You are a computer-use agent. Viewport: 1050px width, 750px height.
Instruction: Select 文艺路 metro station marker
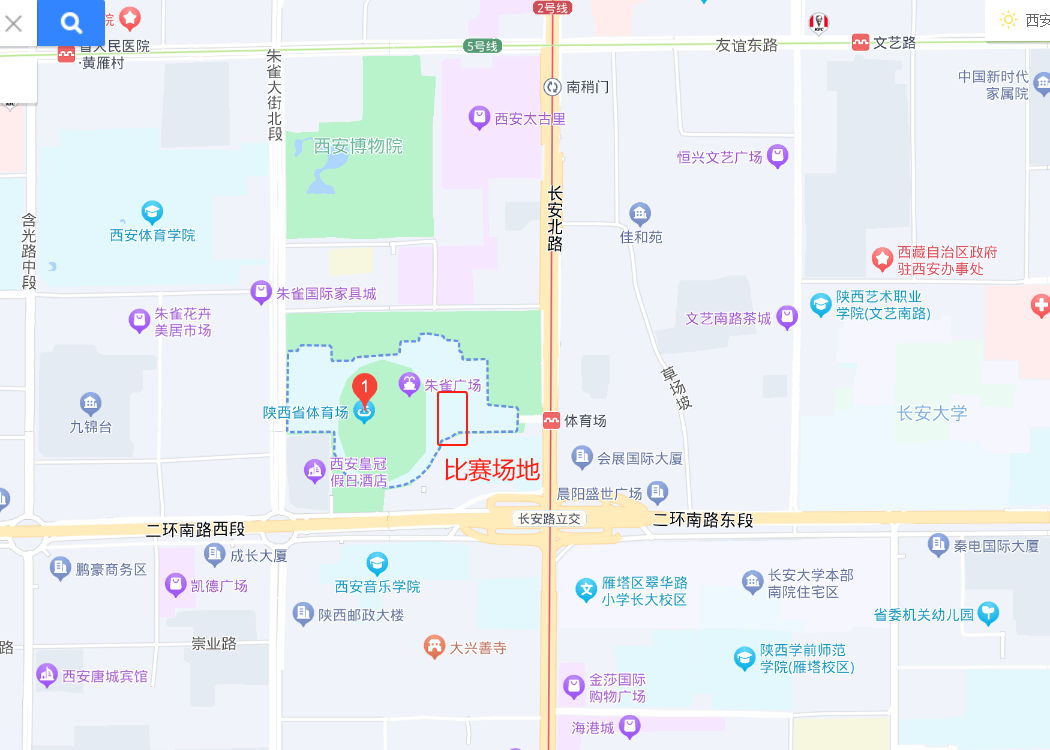860,42
